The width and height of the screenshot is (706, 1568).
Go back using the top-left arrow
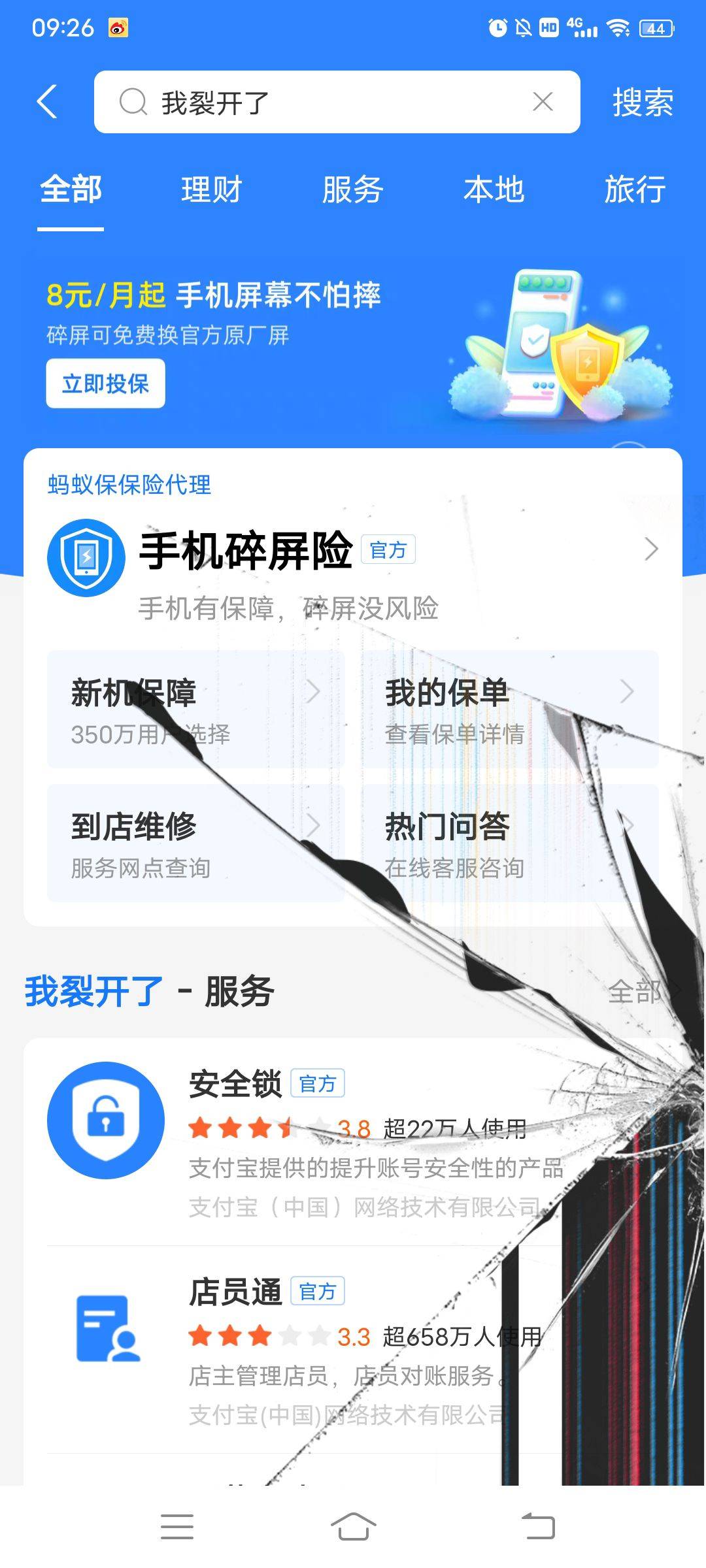[47, 102]
